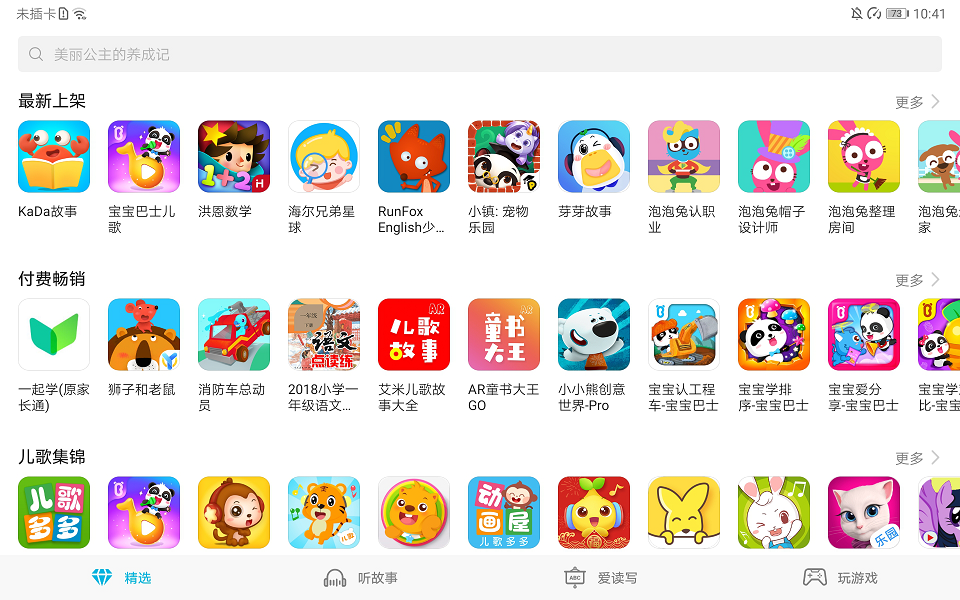This screenshot has height=600, width=960.
Task: Open 更多 for the 最新上架 section
Action: tap(917, 102)
